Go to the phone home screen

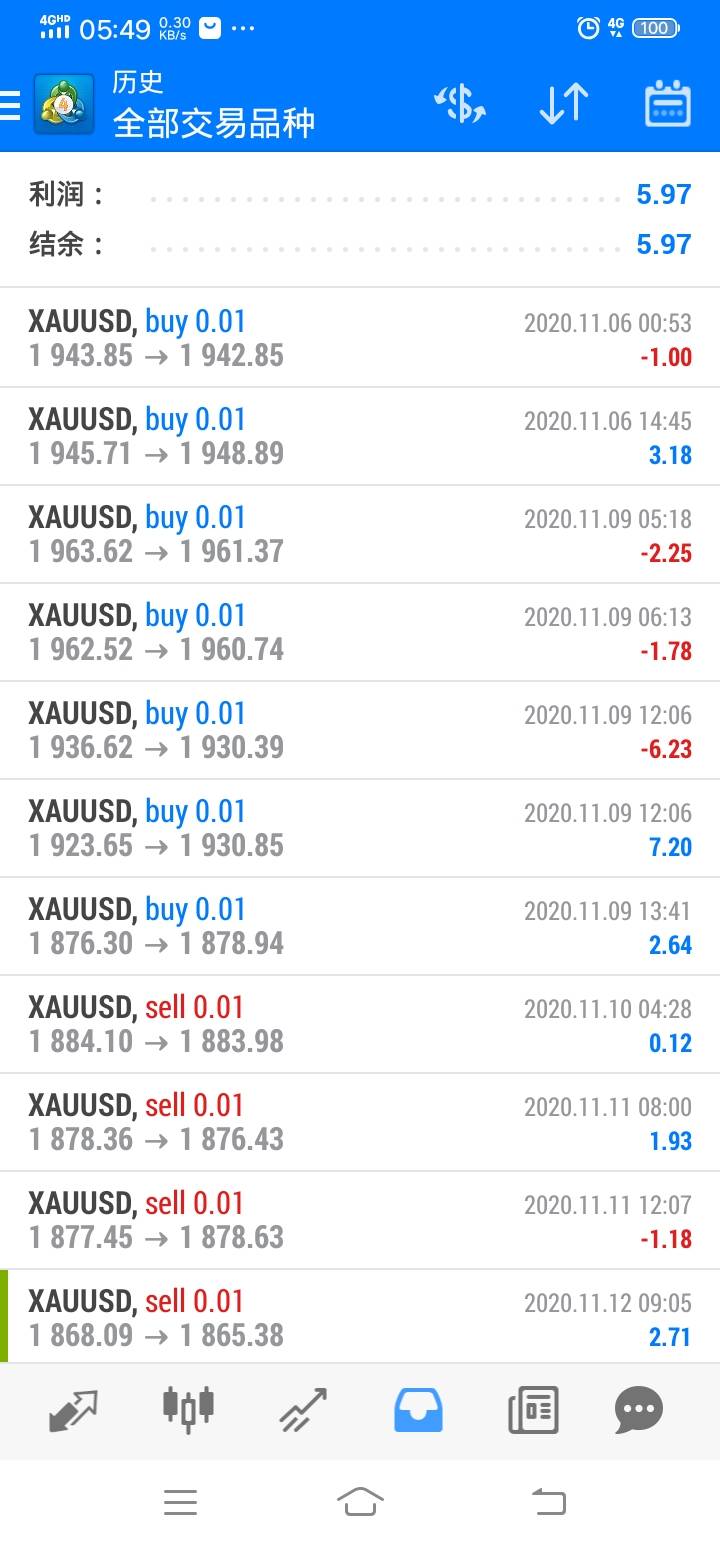pos(360,1501)
